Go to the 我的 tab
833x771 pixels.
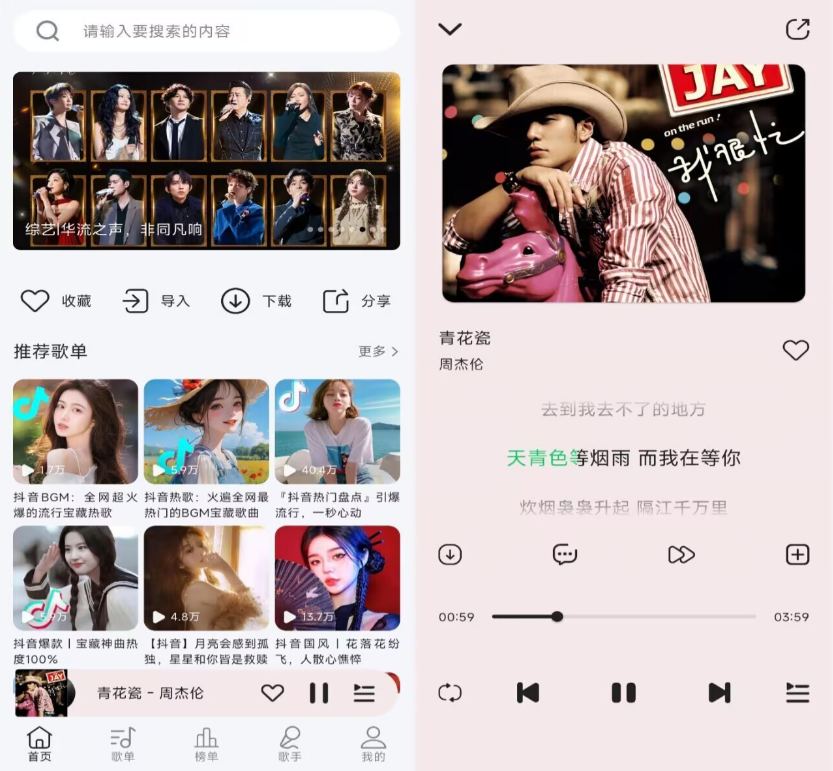click(373, 744)
